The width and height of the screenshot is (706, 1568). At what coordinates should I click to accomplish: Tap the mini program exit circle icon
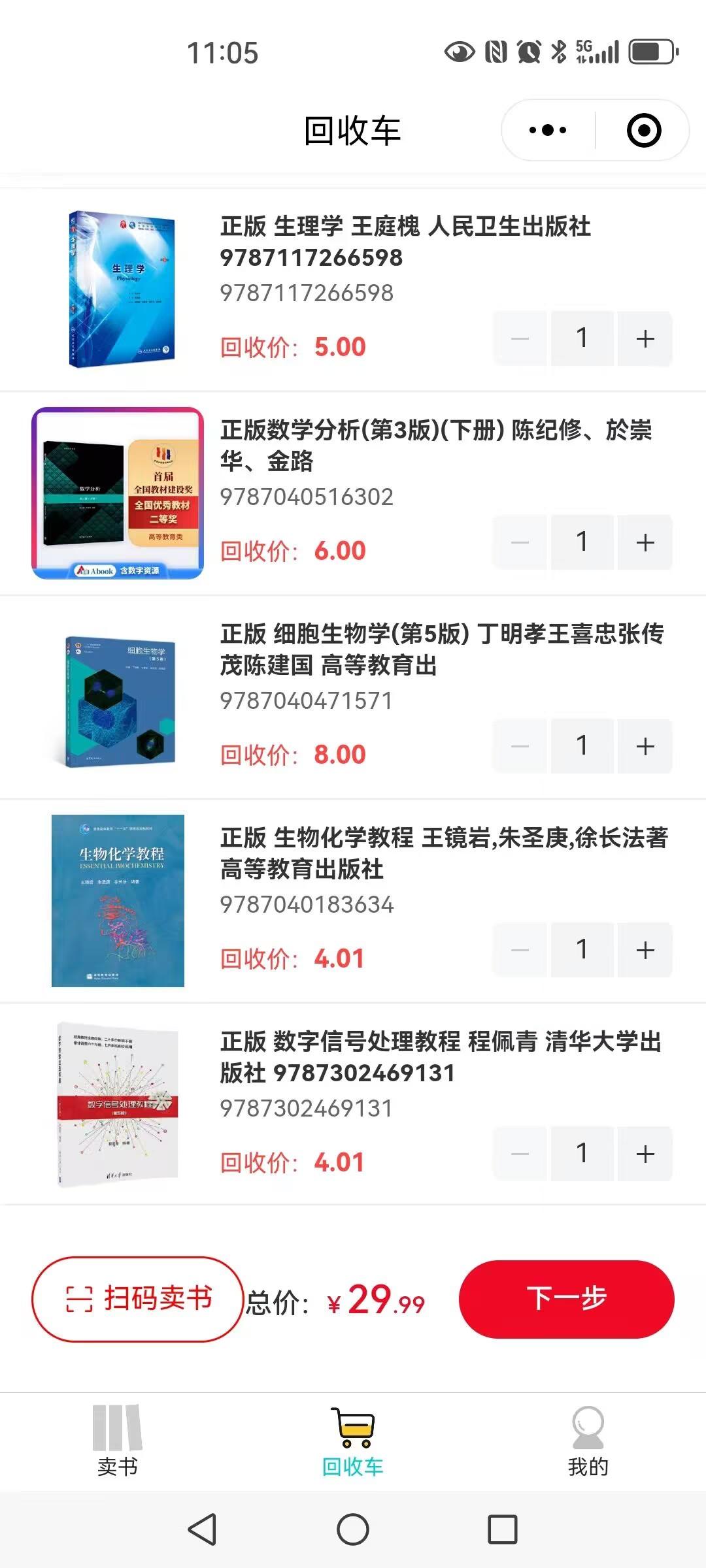[643, 129]
